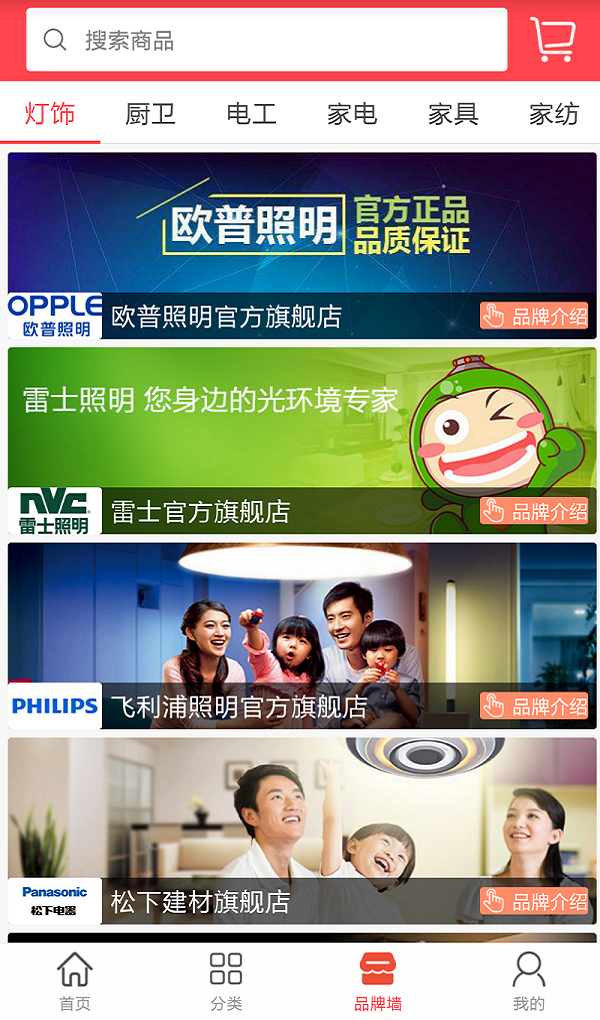600x1020 pixels.
Task: View 品牌介绍 for 松下建材
Action: (x=534, y=901)
